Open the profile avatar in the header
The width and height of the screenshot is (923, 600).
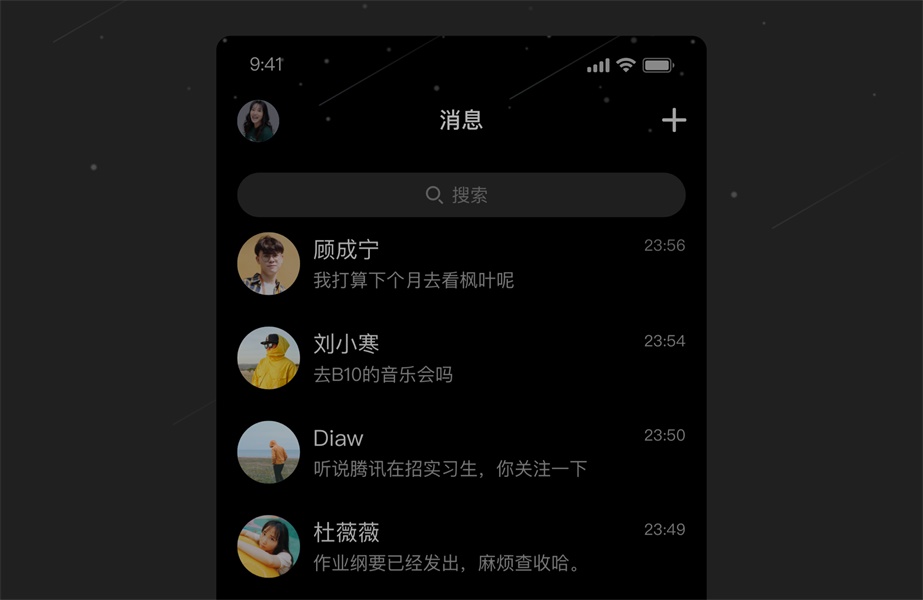coord(258,121)
